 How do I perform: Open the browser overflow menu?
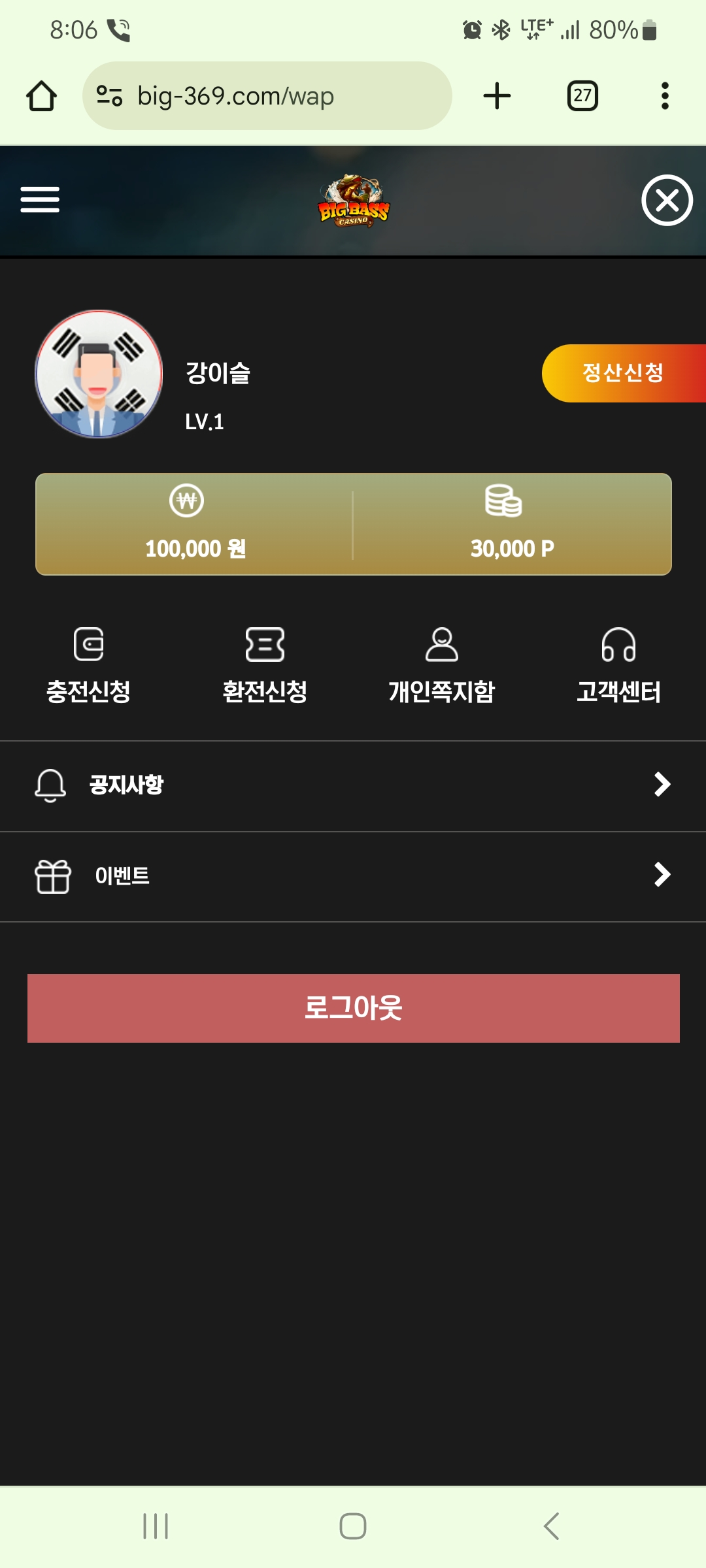click(x=665, y=96)
